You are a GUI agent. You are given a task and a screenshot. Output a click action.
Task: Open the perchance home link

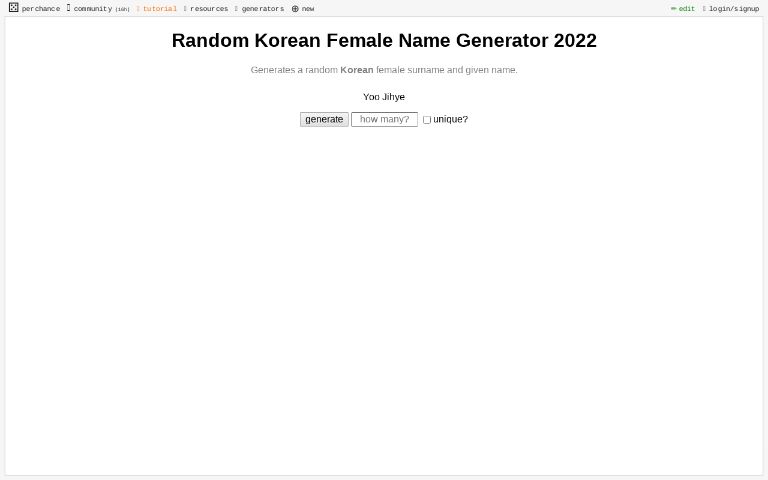pyautogui.click(x=35, y=8)
